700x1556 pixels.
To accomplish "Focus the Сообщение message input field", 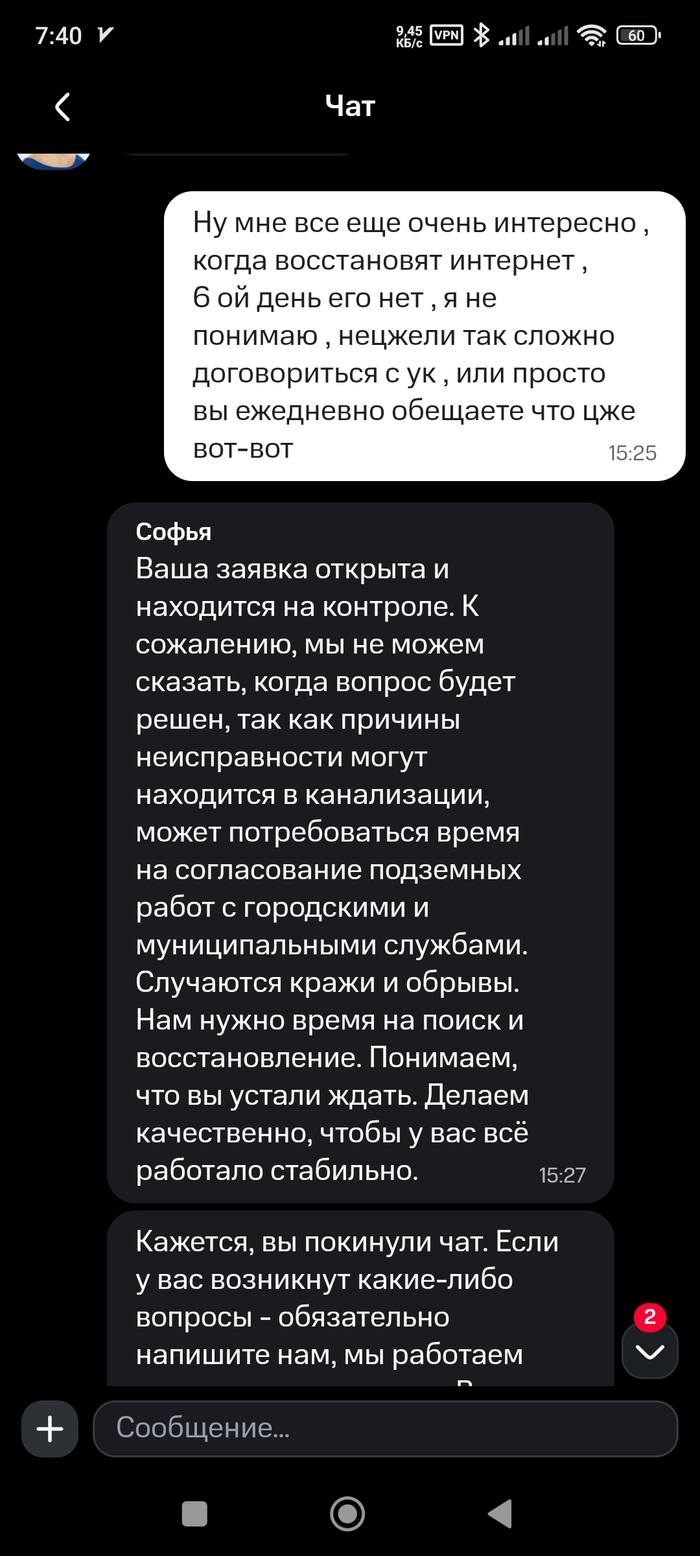I will (385, 1429).
